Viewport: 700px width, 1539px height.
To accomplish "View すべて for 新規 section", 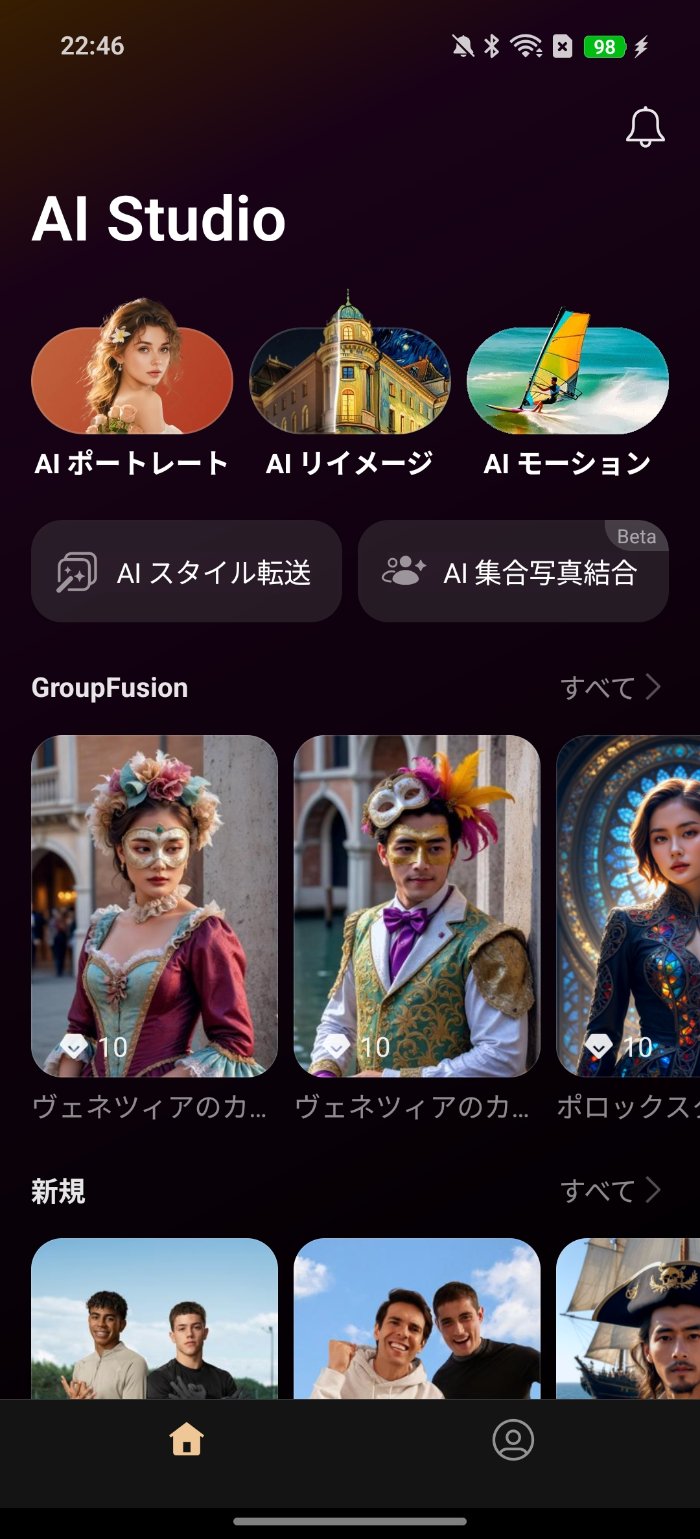I will (610, 1191).
